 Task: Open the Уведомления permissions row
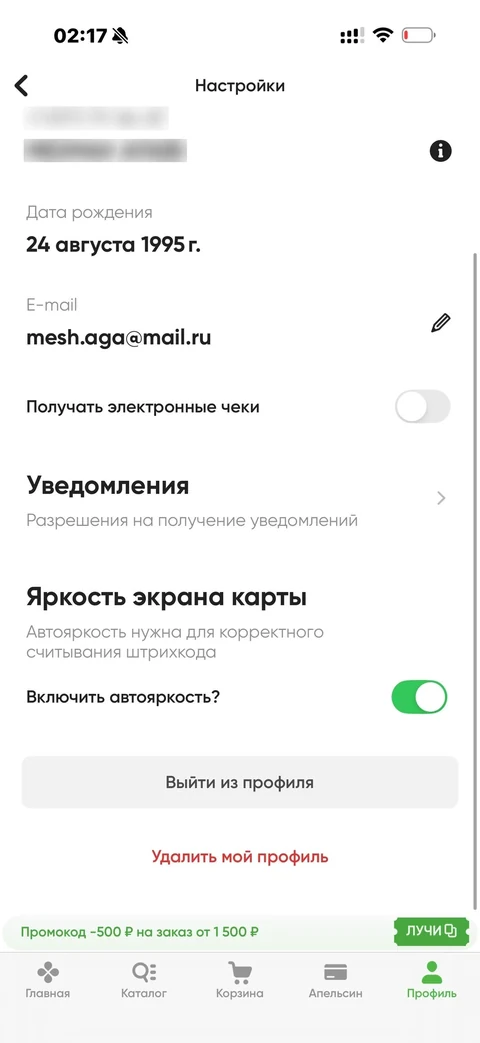tap(239, 501)
